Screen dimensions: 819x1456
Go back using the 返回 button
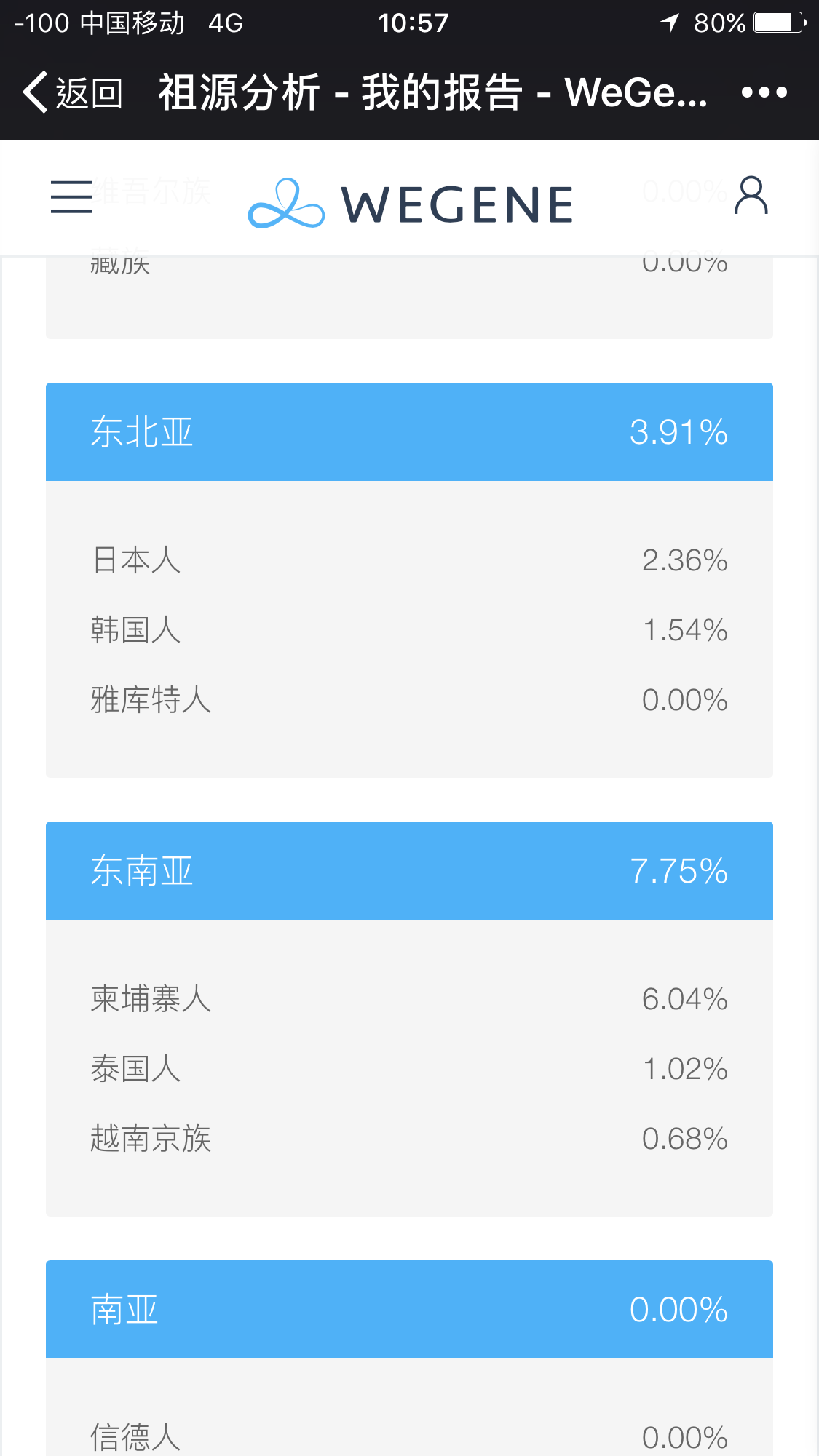point(72,92)
